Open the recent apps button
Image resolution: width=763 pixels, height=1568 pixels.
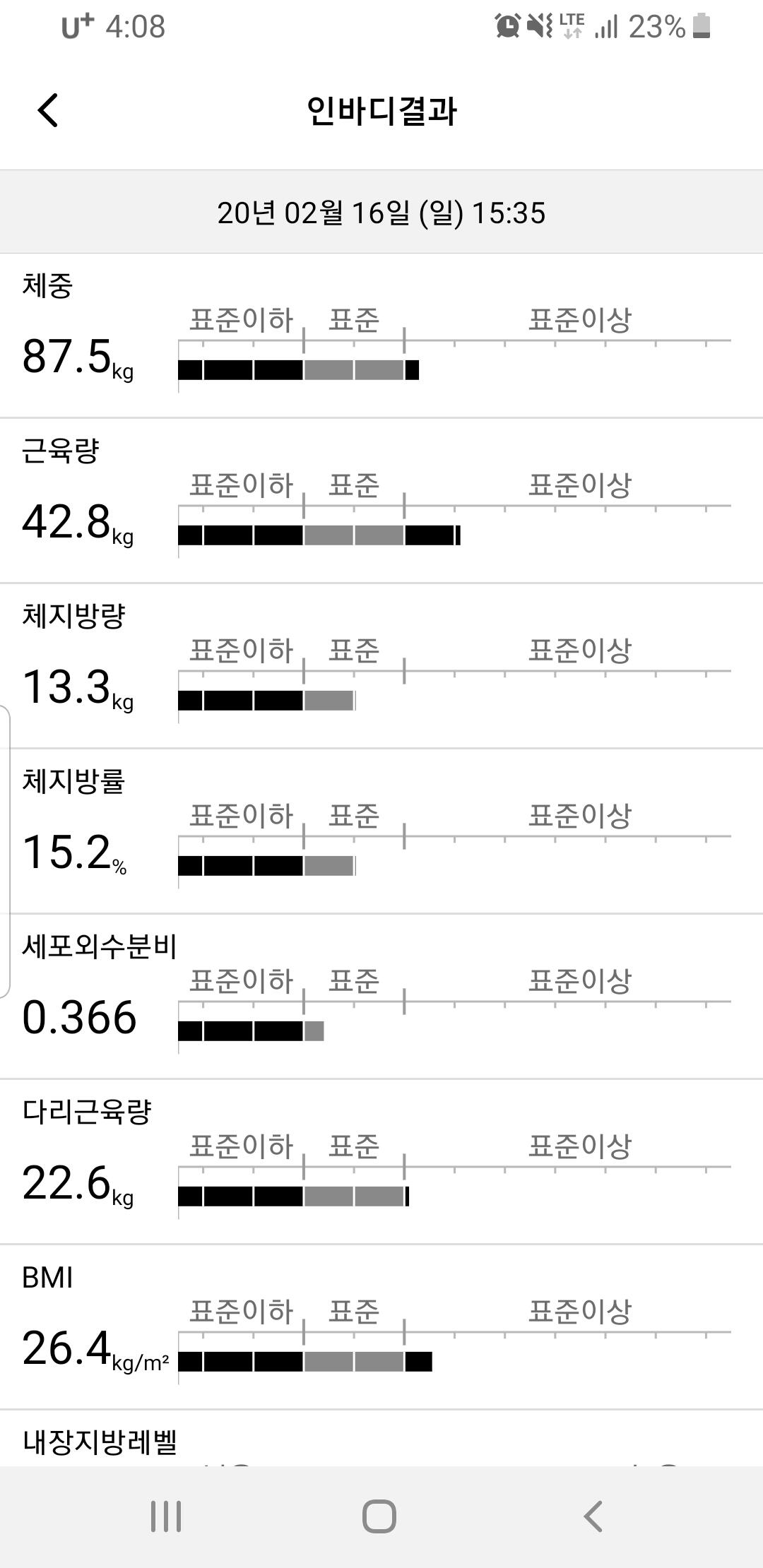tap(166, 1516)
